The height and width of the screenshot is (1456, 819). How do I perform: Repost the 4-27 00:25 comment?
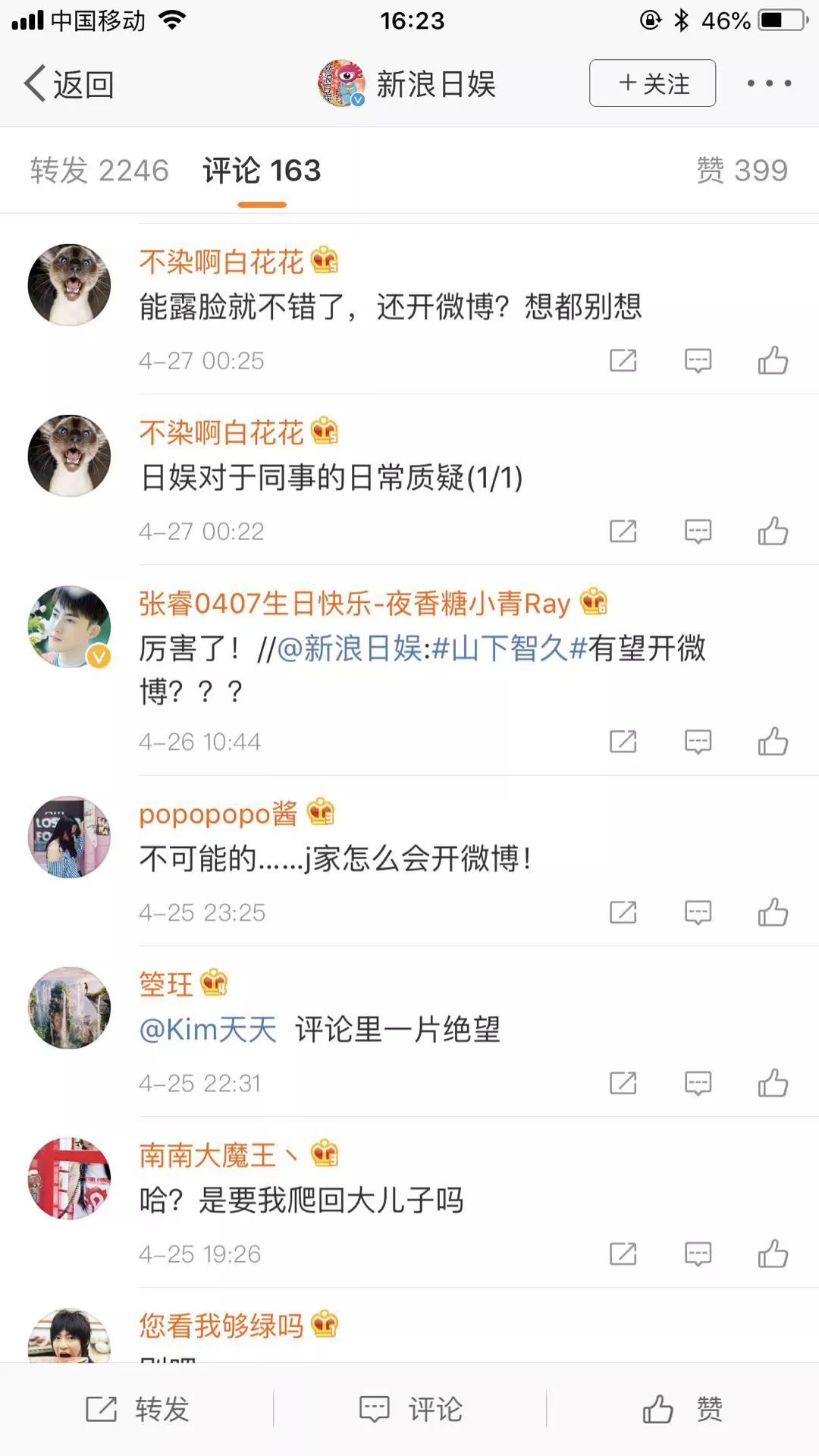[x=623, y=360]
